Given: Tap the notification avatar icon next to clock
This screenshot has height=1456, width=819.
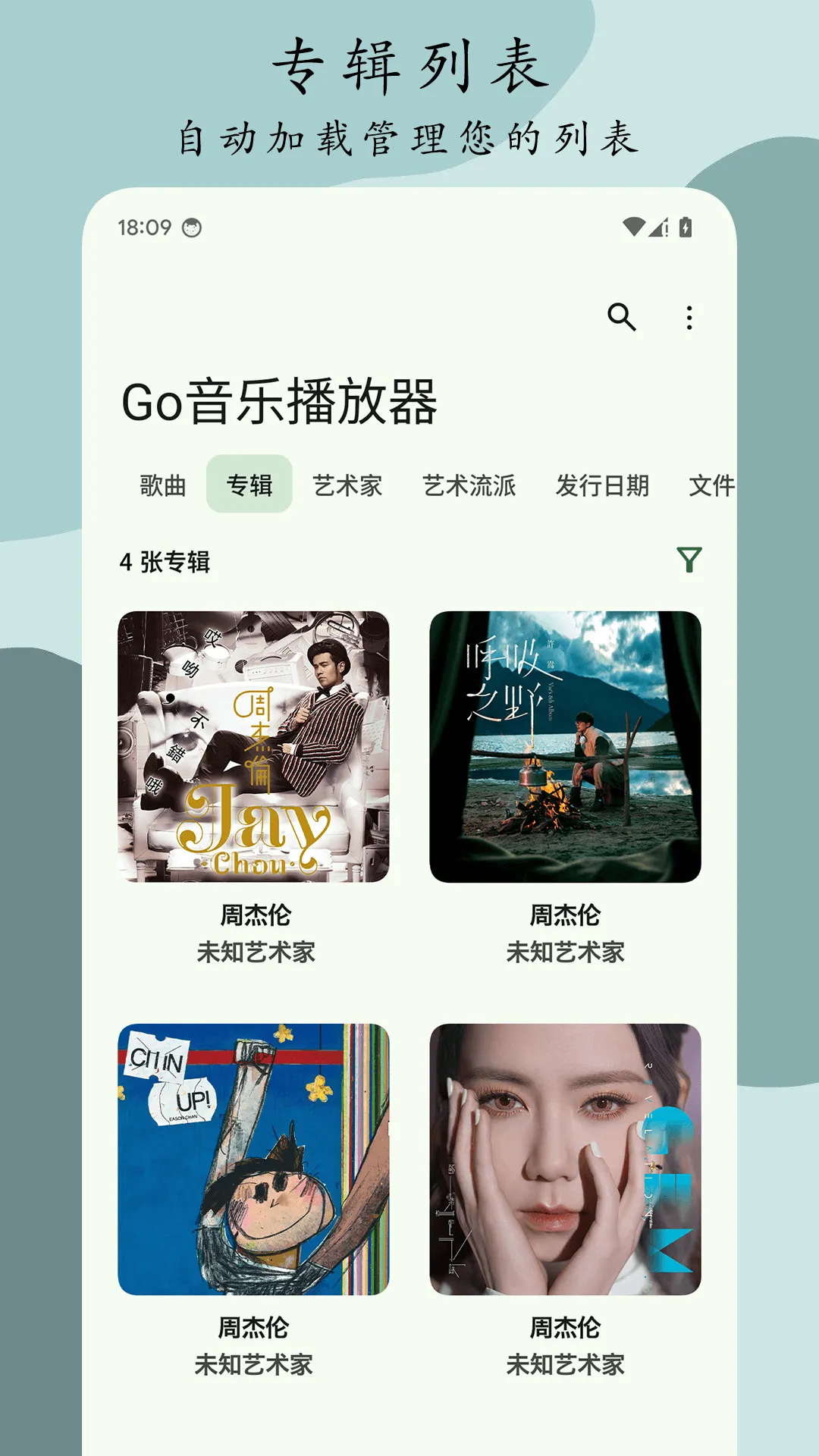Looking at the screenshot, I should 192,226.
